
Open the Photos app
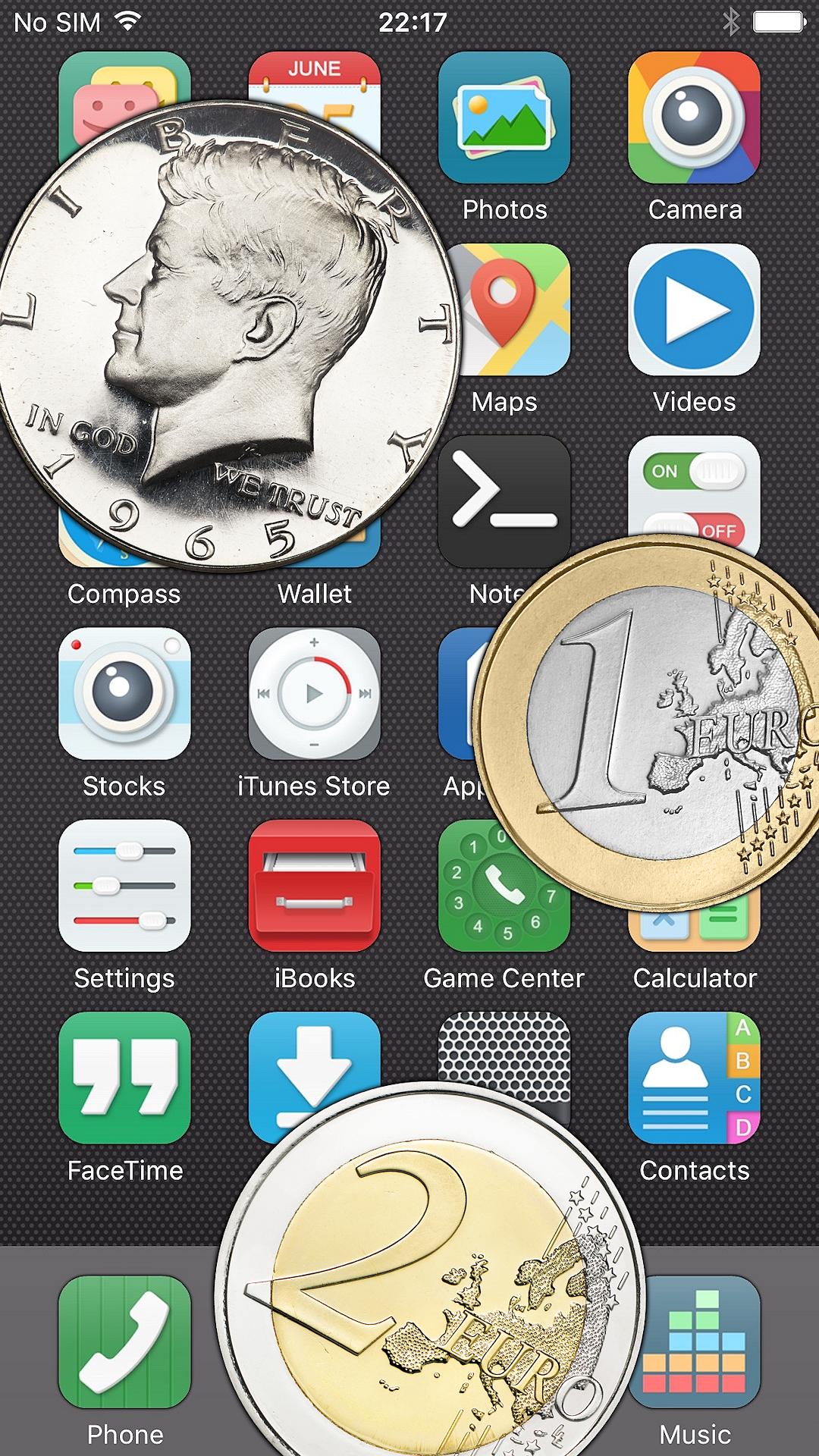point(504,118)
